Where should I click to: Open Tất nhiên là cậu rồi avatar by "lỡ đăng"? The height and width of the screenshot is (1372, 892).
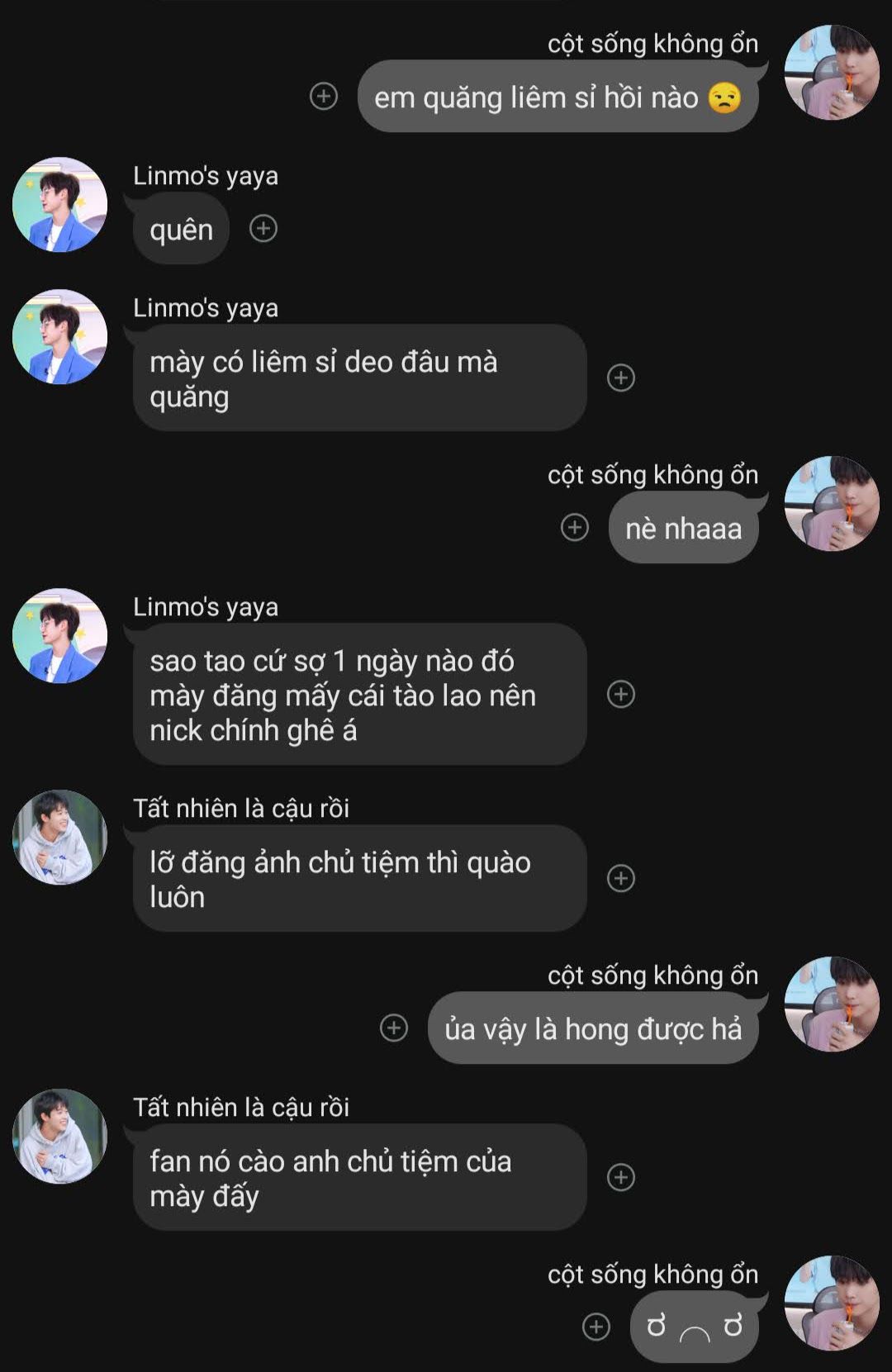coord(60,838)
